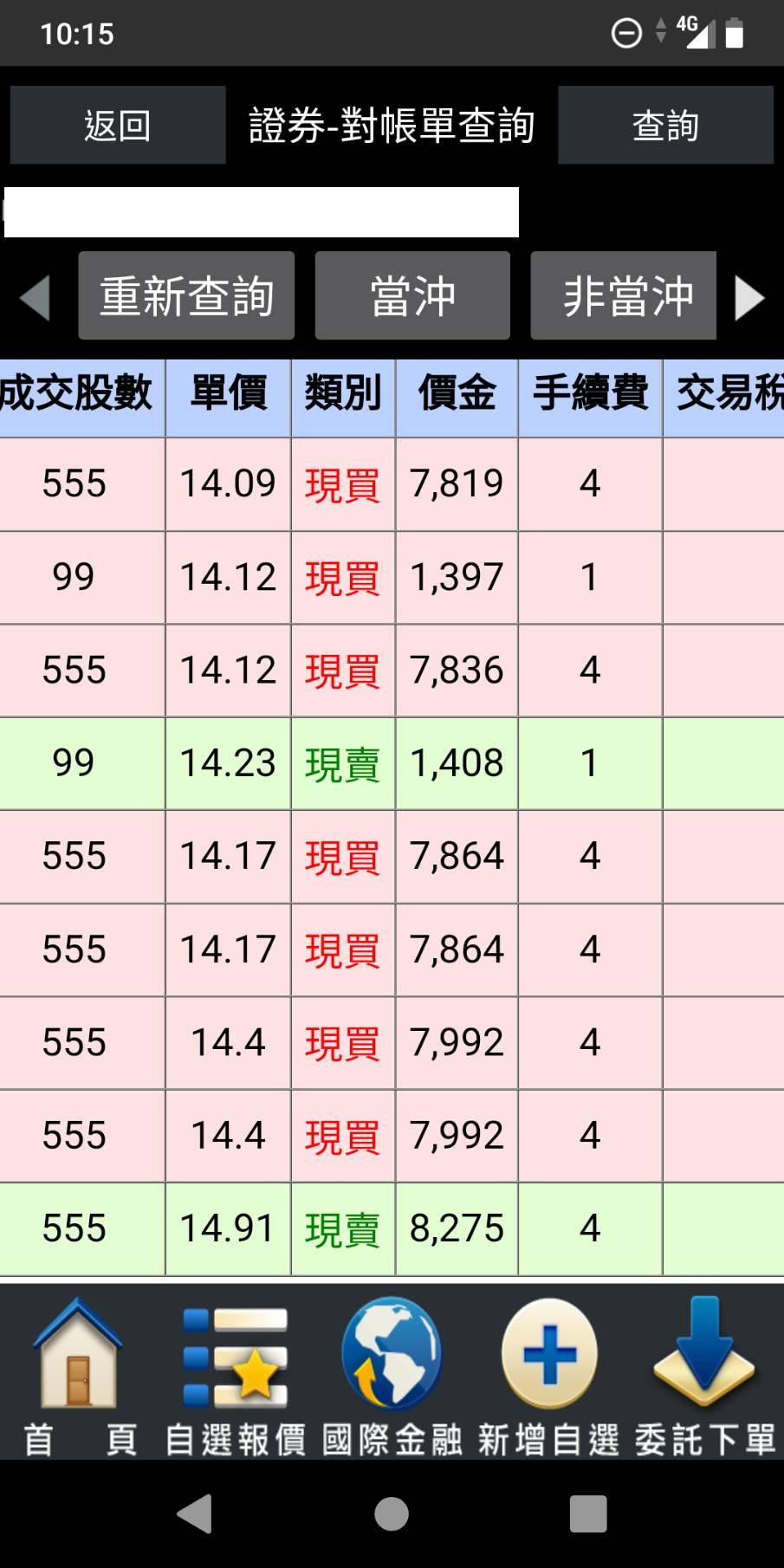
Task: Select the 重新查詢 button
Action: click(x=186, y=295)
